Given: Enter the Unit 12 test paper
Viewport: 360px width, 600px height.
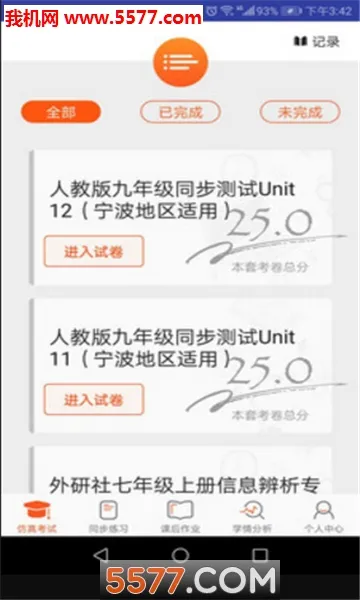Looking at the screenshot, I should [94, 251].
